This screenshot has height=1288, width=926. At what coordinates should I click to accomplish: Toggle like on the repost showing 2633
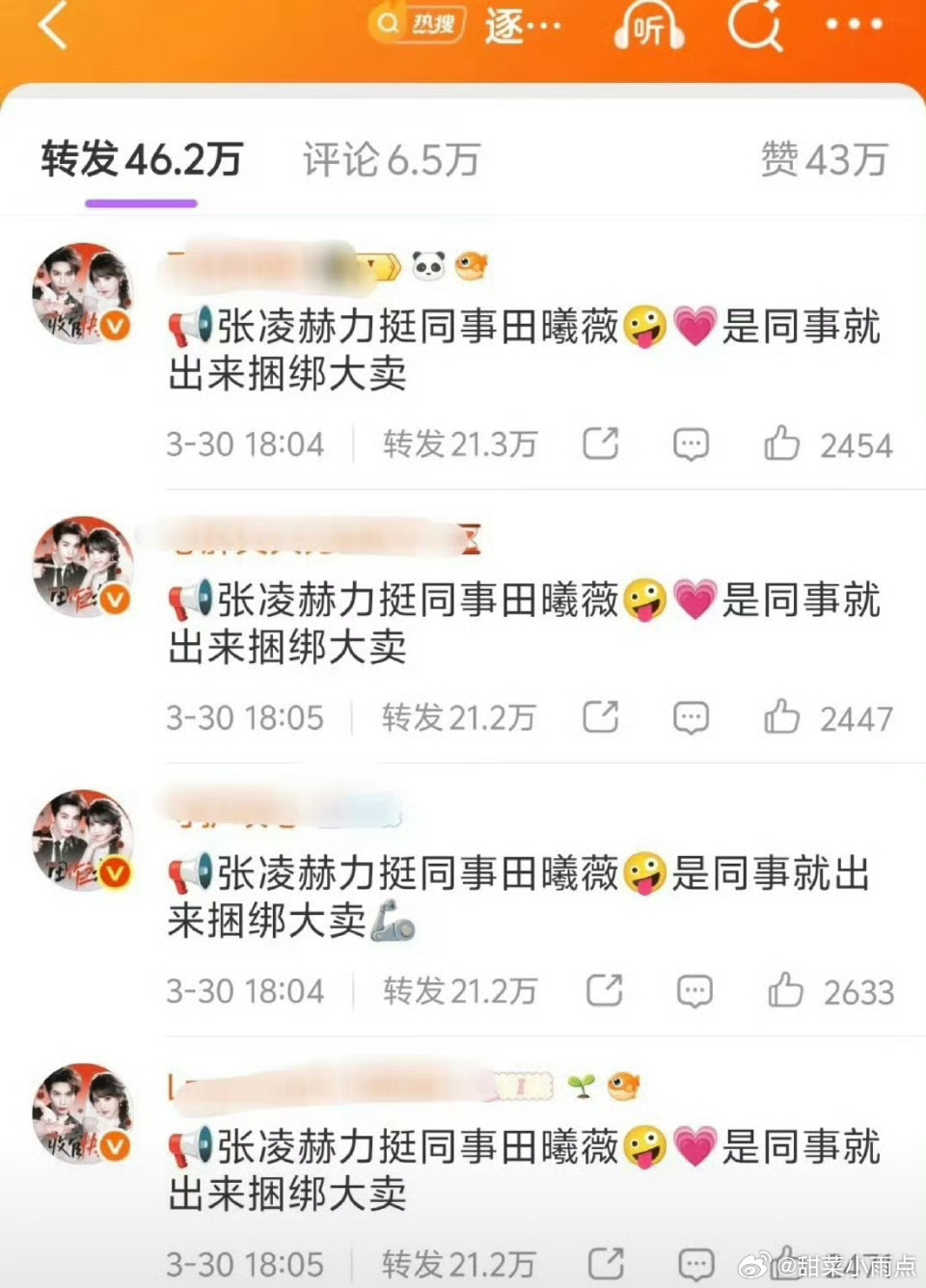[x=783, y=990]
